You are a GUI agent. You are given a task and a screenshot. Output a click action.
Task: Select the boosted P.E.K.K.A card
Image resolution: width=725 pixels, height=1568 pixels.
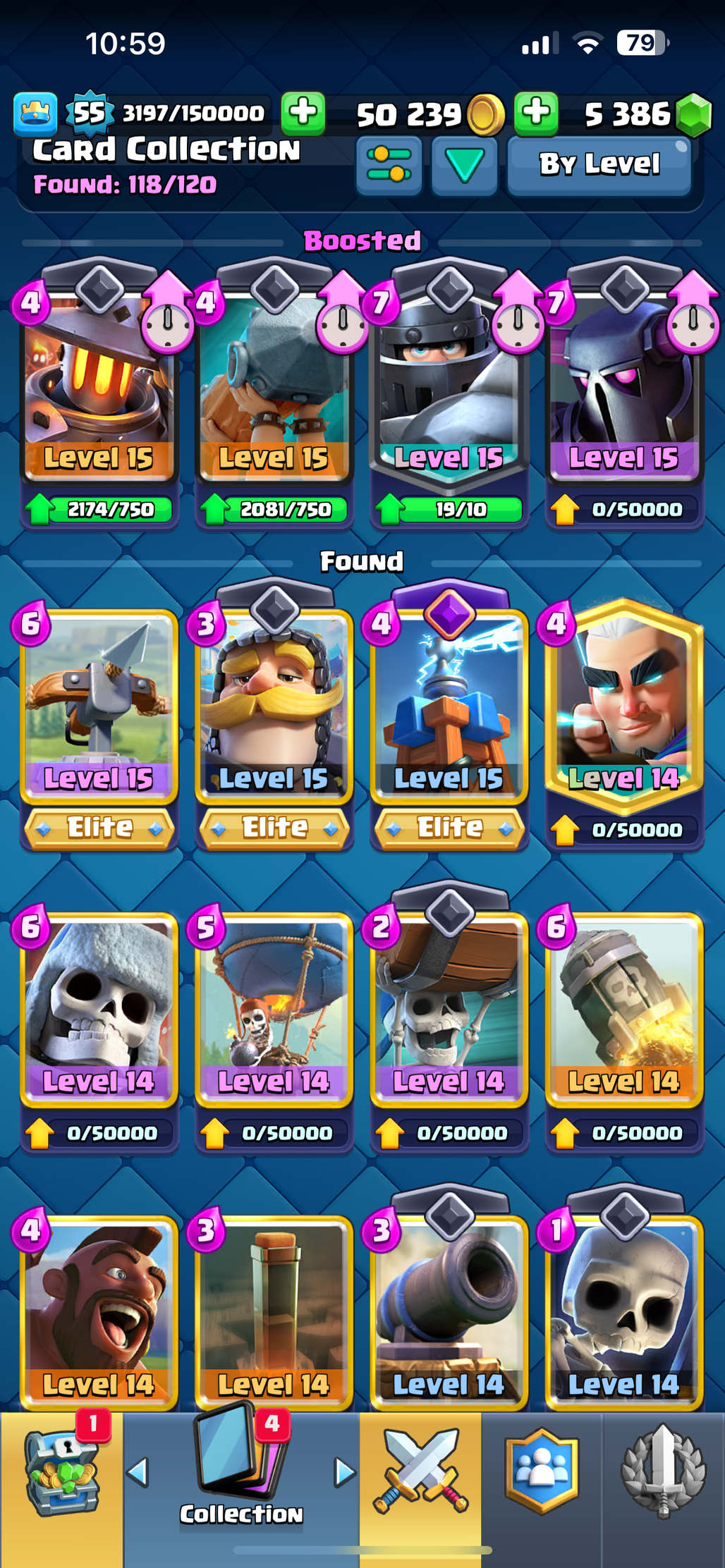tap(624, 395)
